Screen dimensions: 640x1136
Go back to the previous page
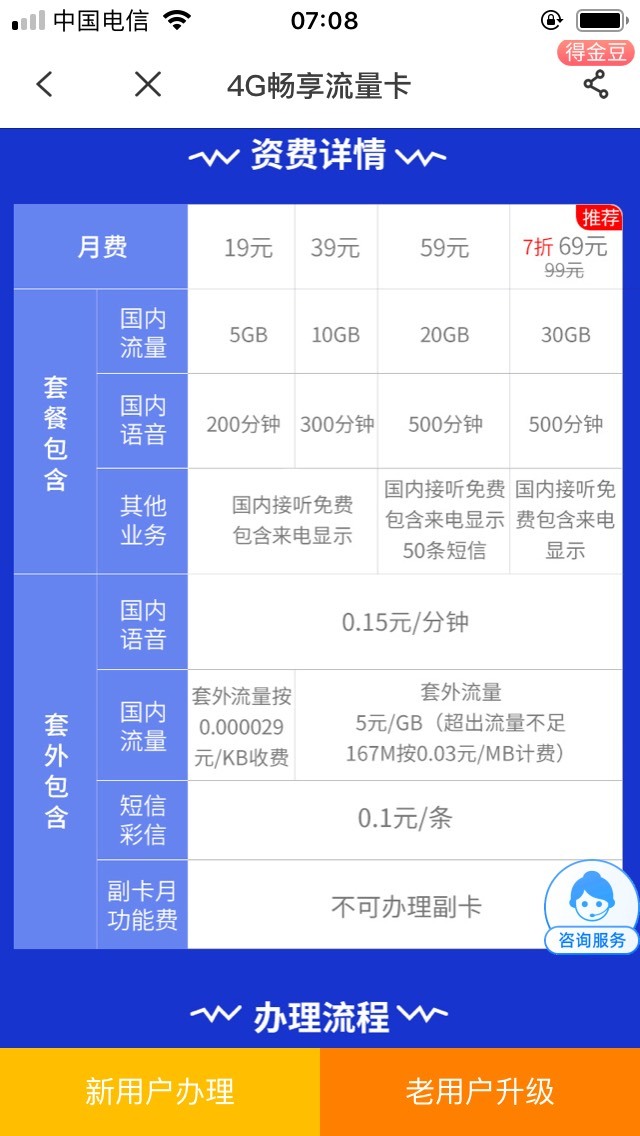[45, 85]
